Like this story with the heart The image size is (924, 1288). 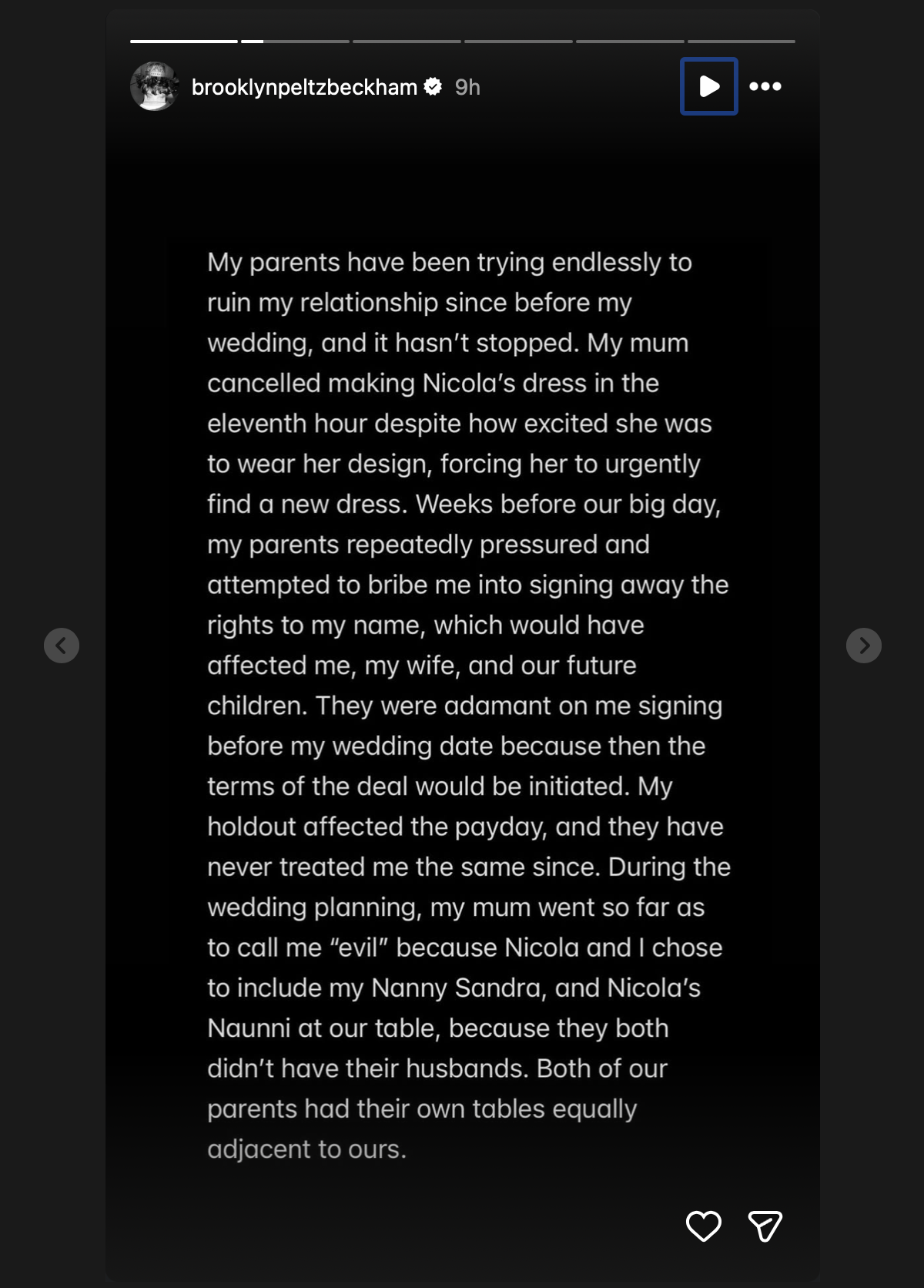pos(703,1226)
